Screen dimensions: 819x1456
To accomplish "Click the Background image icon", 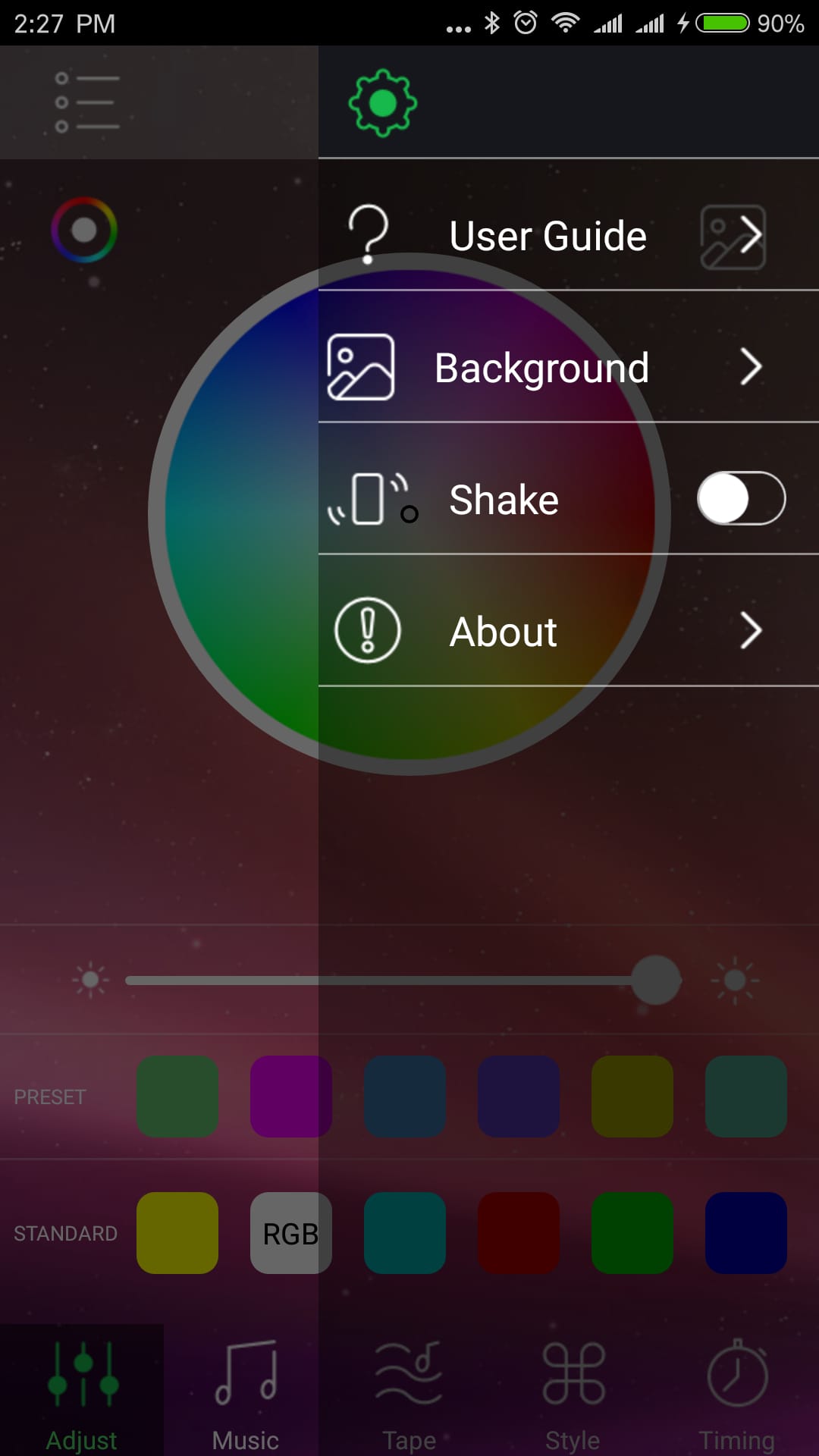I will click(x=362, y=367).
